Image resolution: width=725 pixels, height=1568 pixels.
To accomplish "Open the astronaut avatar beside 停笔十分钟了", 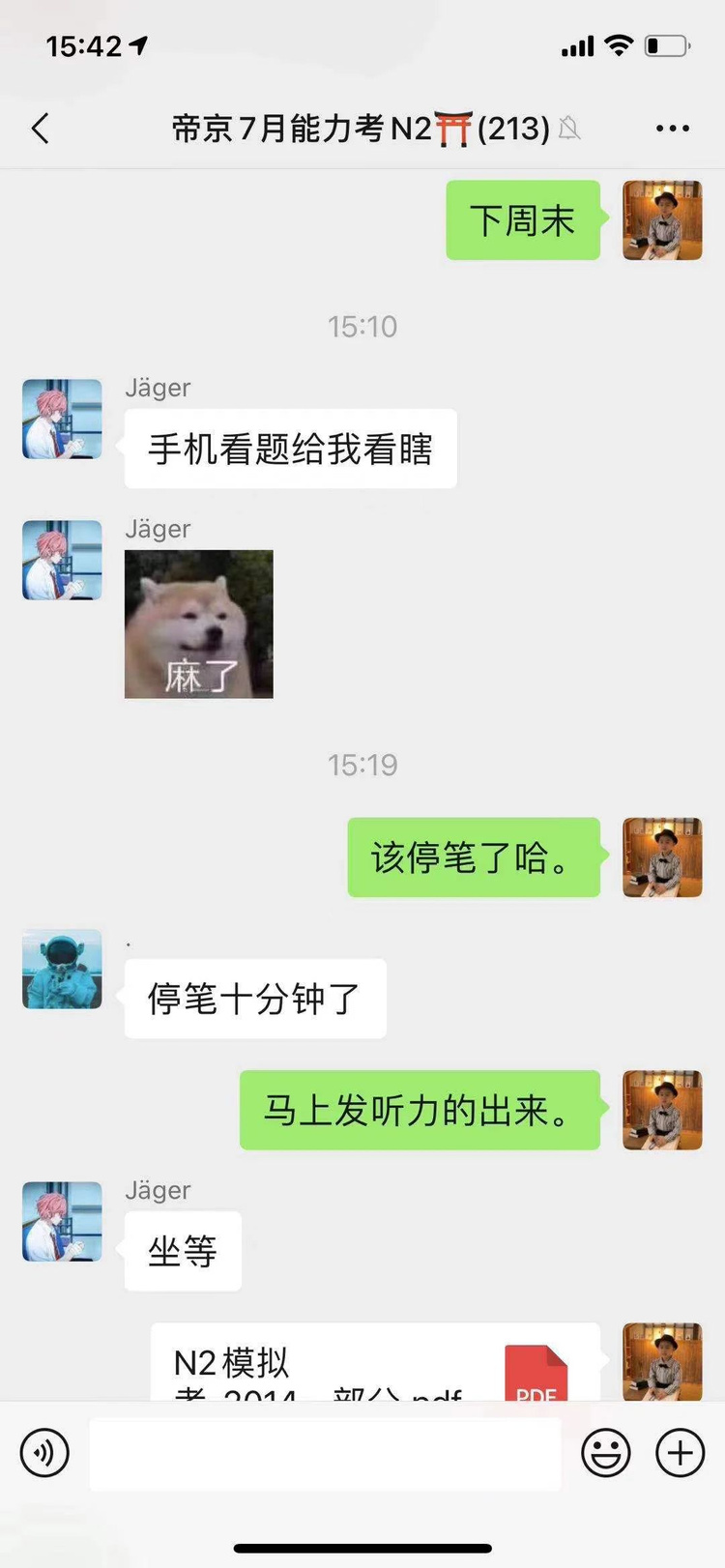I will pyautogui.click(x=62, y=970).
